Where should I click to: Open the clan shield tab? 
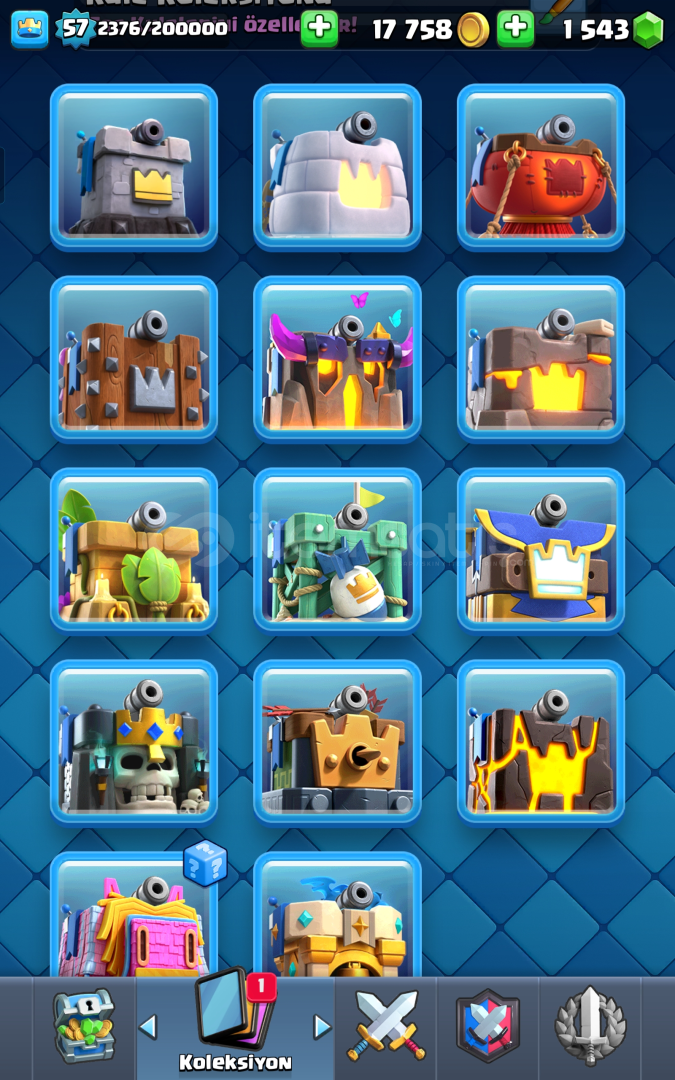click(488, 1027)
